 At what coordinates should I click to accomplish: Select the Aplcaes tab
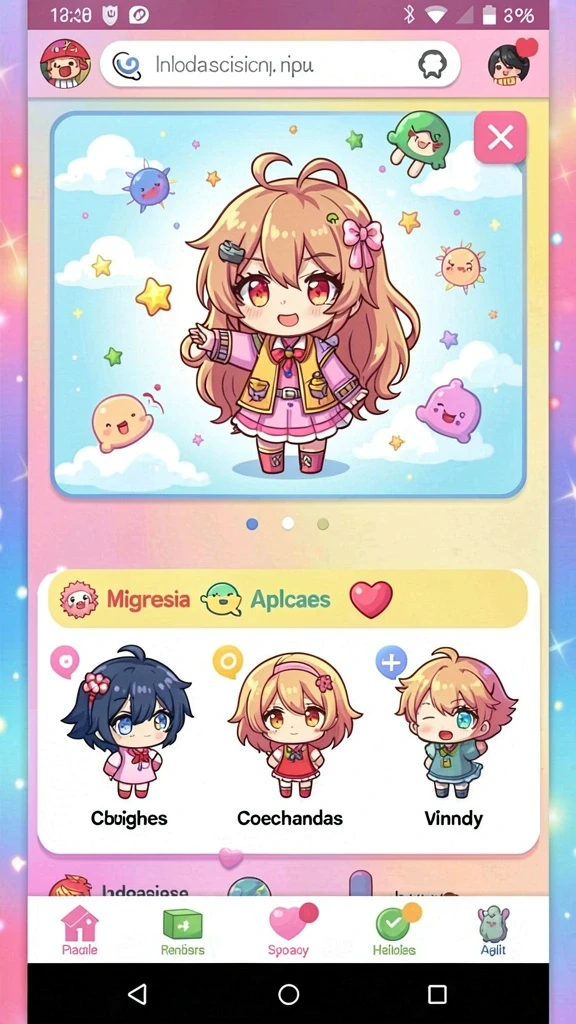(266, 600)
